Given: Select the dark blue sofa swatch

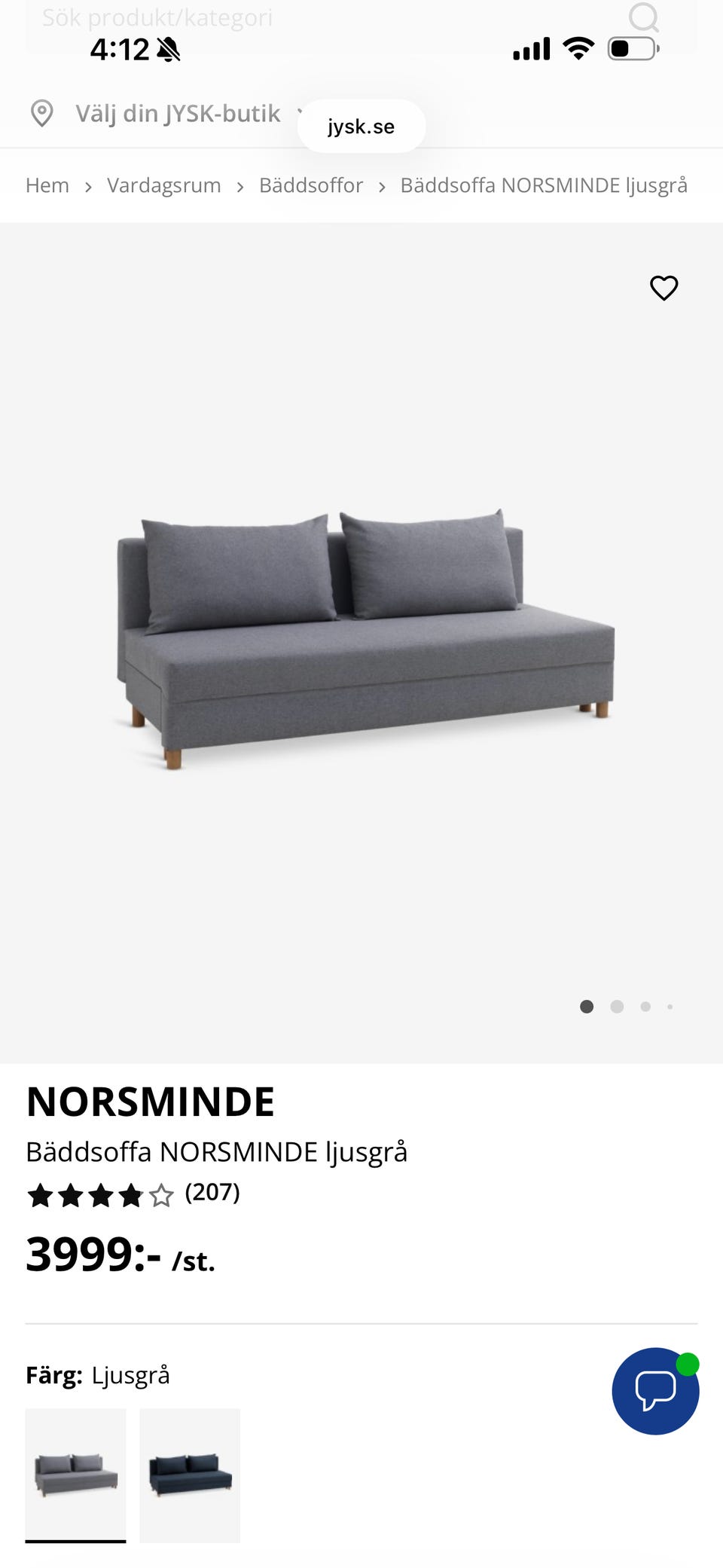Looking at the screenshot, I should click(190, 1475).
